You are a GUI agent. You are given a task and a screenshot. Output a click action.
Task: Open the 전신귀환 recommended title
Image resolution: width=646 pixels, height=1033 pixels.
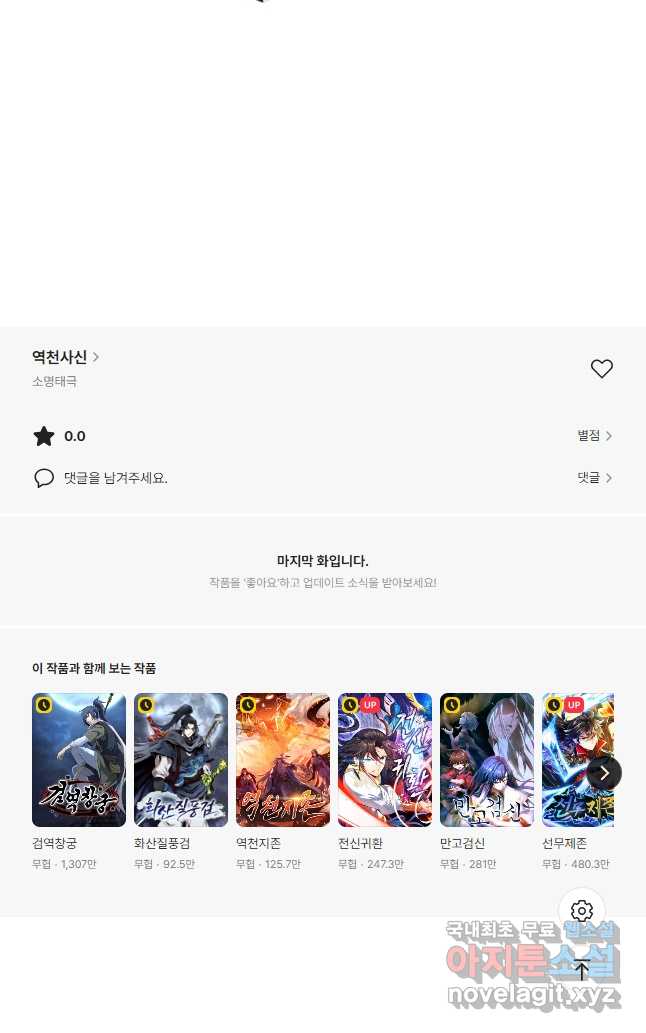pos(385,760)
